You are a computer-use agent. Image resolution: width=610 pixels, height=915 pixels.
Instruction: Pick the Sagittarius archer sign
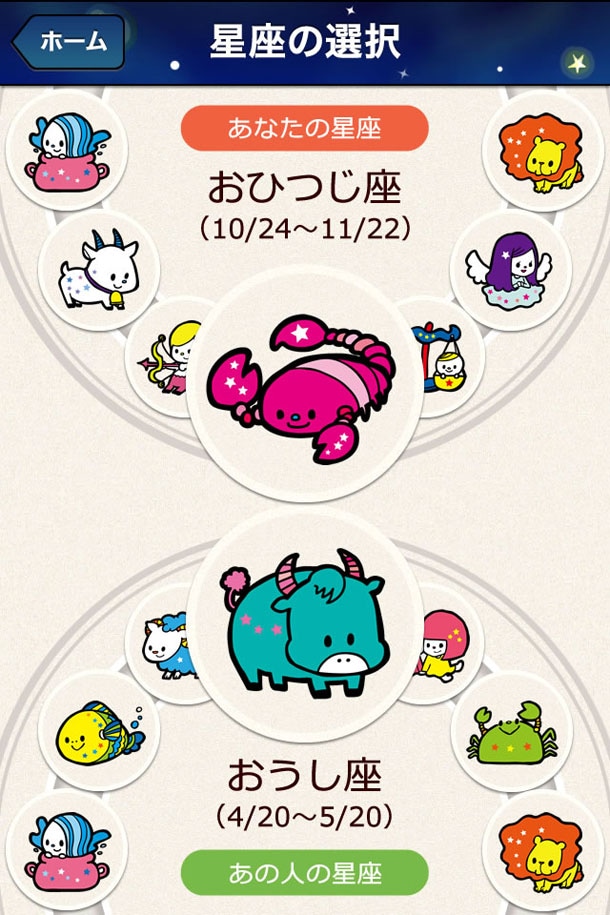click(x=160, y=357)
